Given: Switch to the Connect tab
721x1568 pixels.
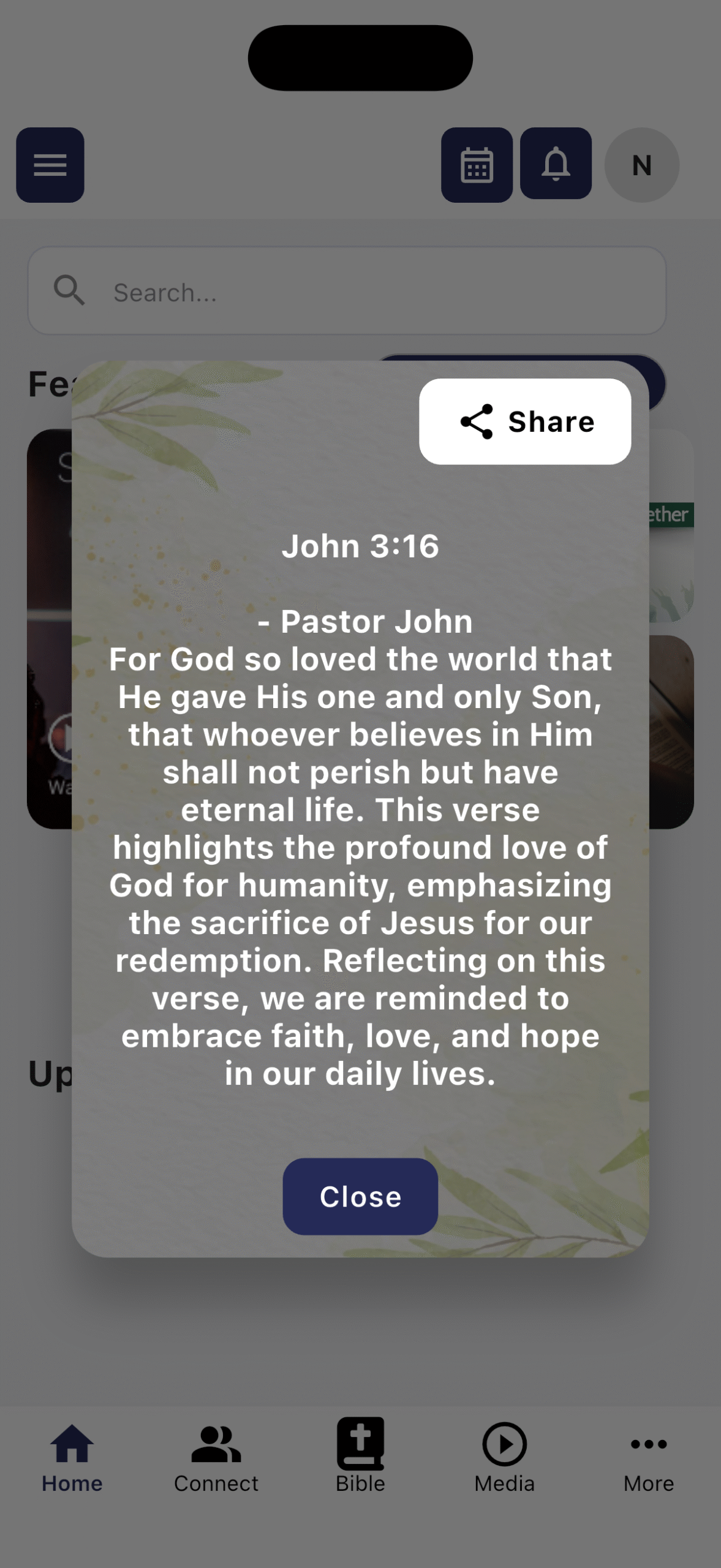Looking at the screenshot, I should [x=216, y=1457].
